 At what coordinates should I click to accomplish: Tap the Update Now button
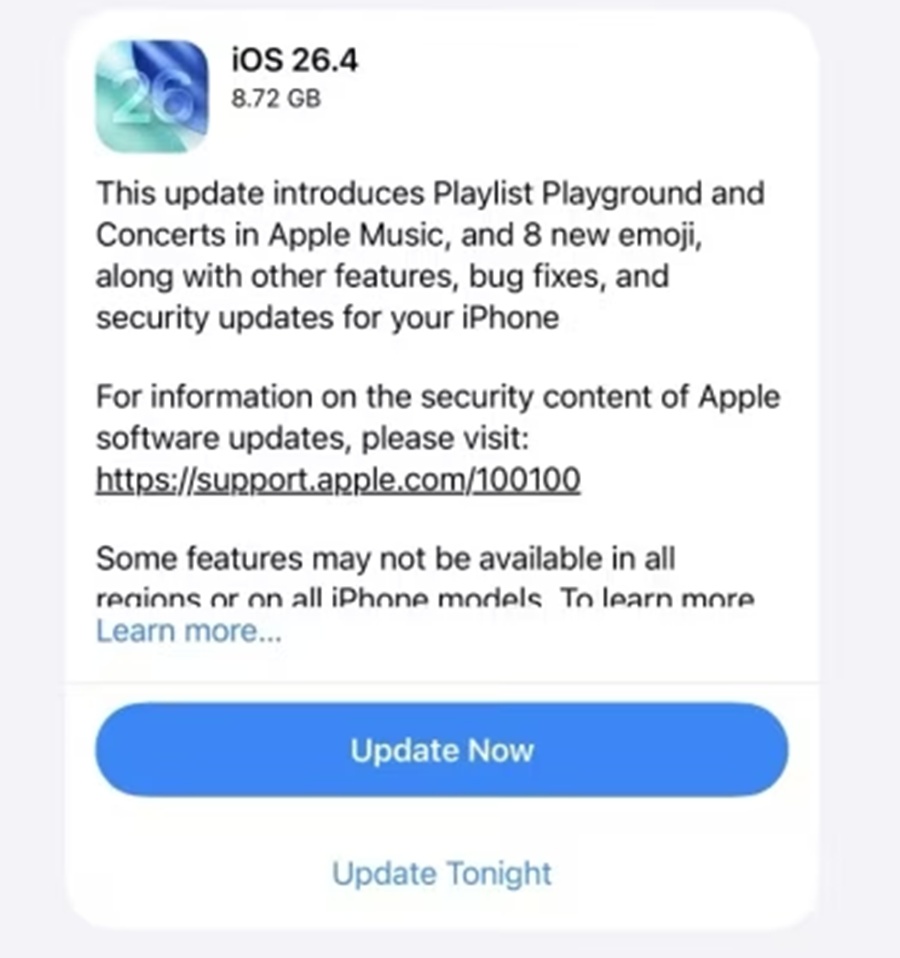coord(441,750)
